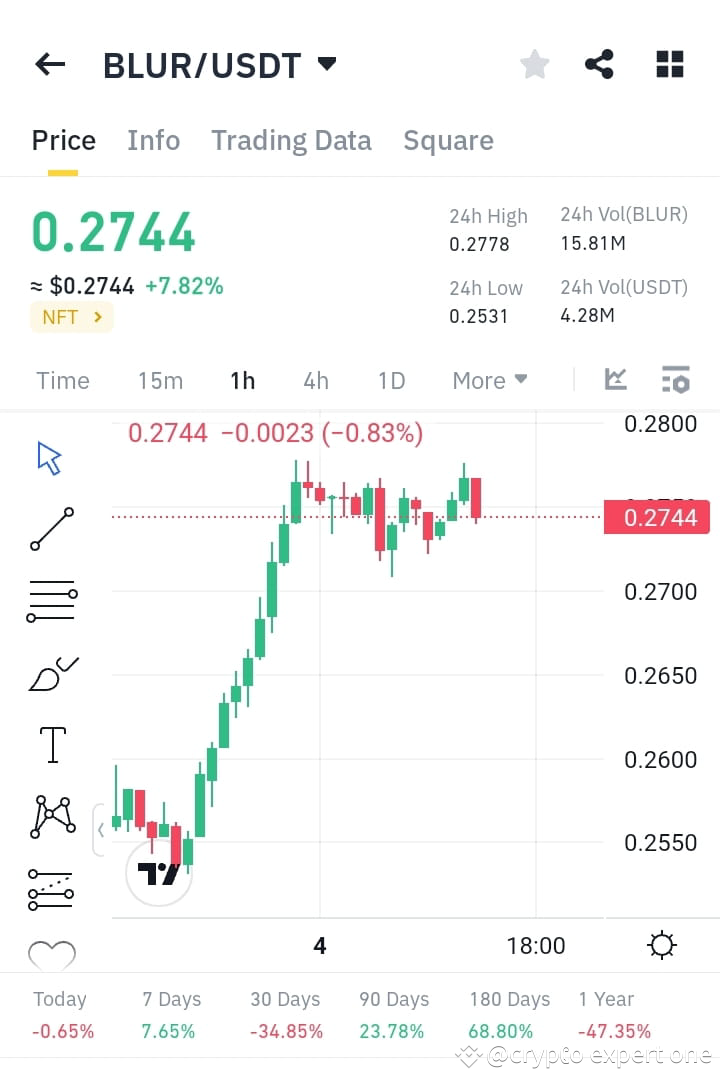Screen dimensions: 720x1077
Task: Select the heart emoji tool
Action: click(52, 955)
